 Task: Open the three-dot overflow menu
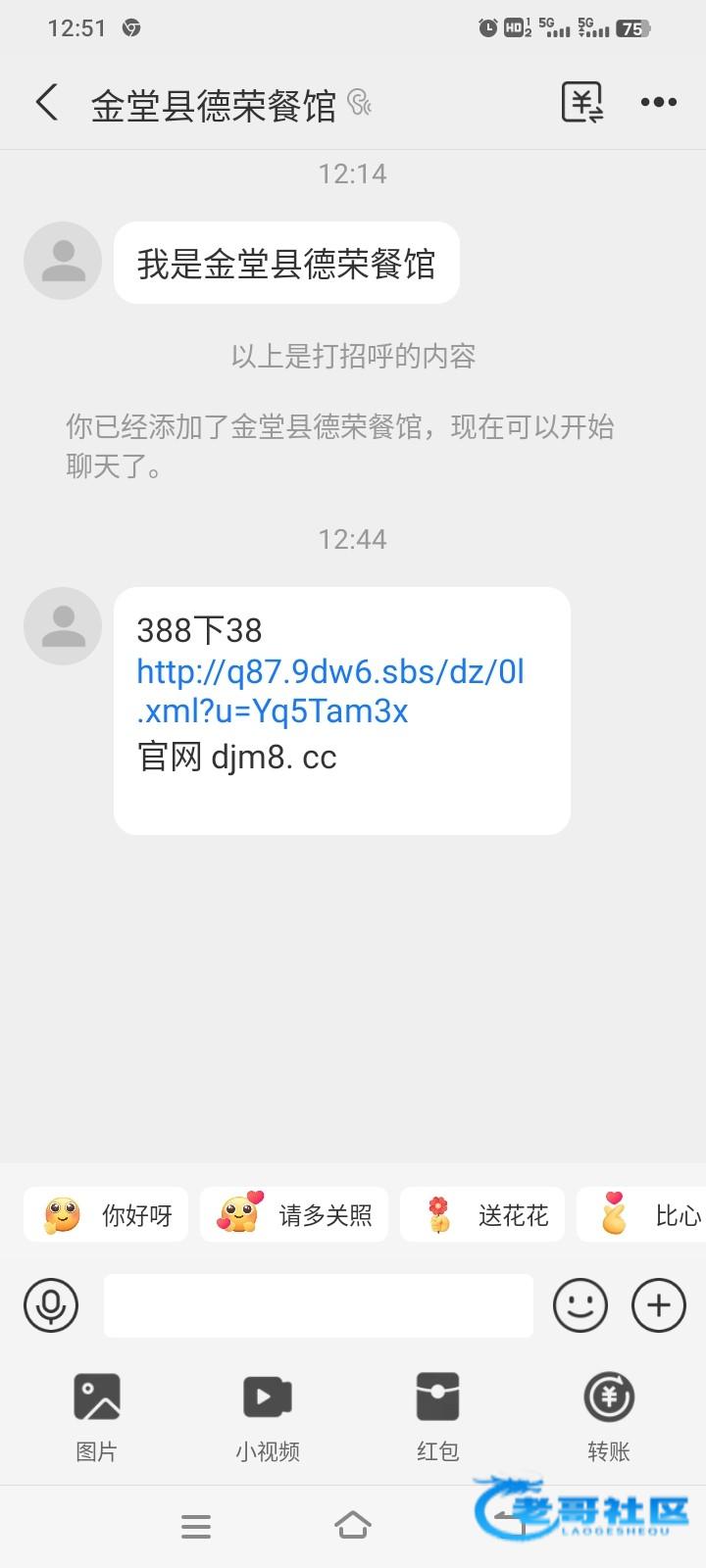coord(658,102)
